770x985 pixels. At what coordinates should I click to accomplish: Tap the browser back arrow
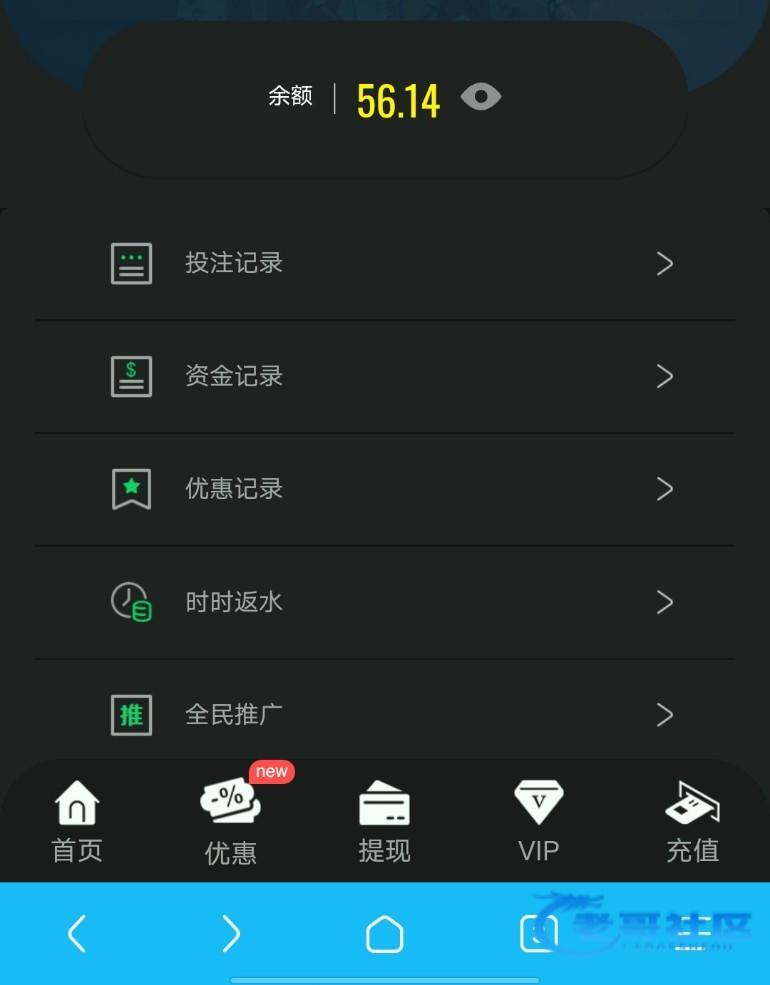[x=77, y=933]
